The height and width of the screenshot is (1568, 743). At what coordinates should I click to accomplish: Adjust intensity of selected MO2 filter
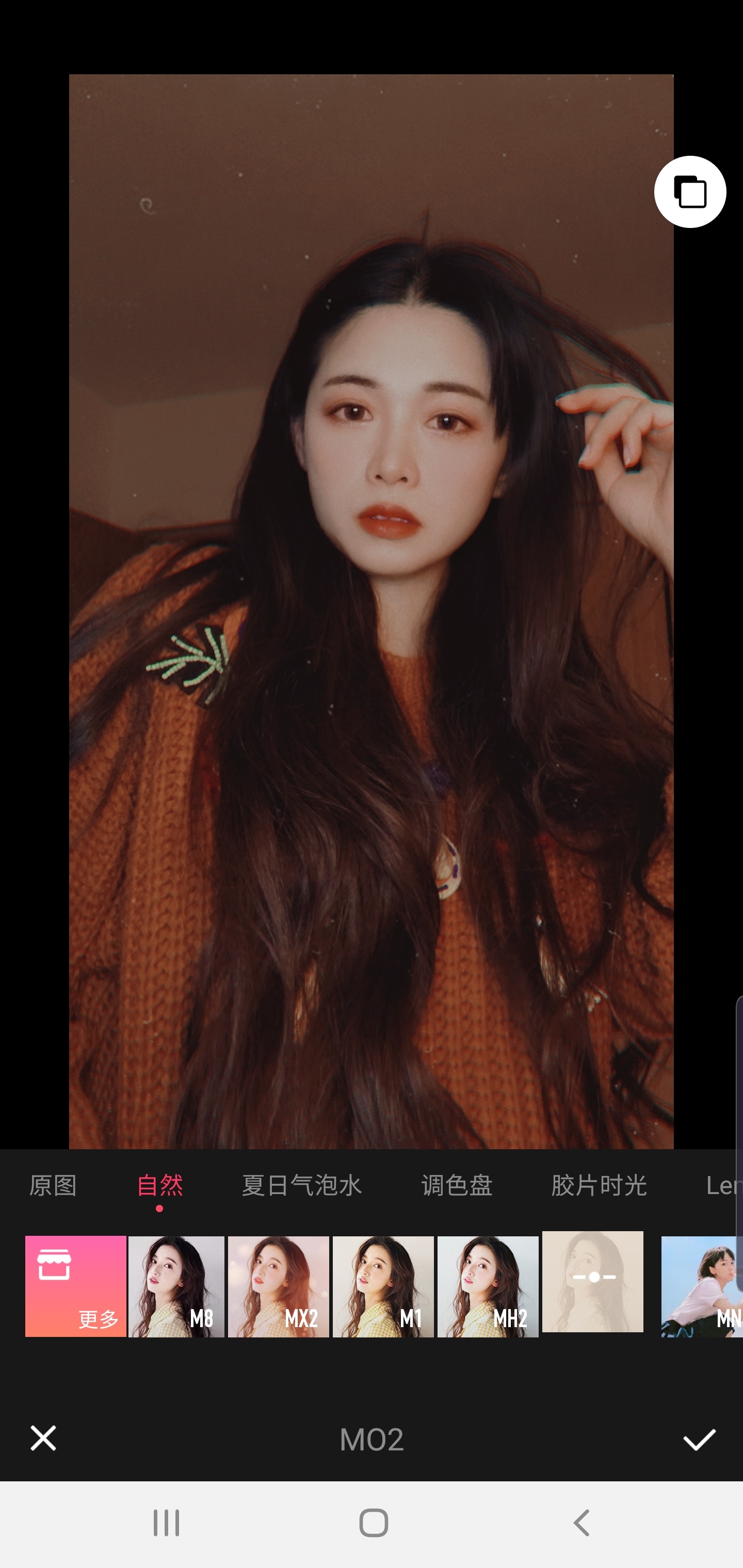(x=592, y=1281)
